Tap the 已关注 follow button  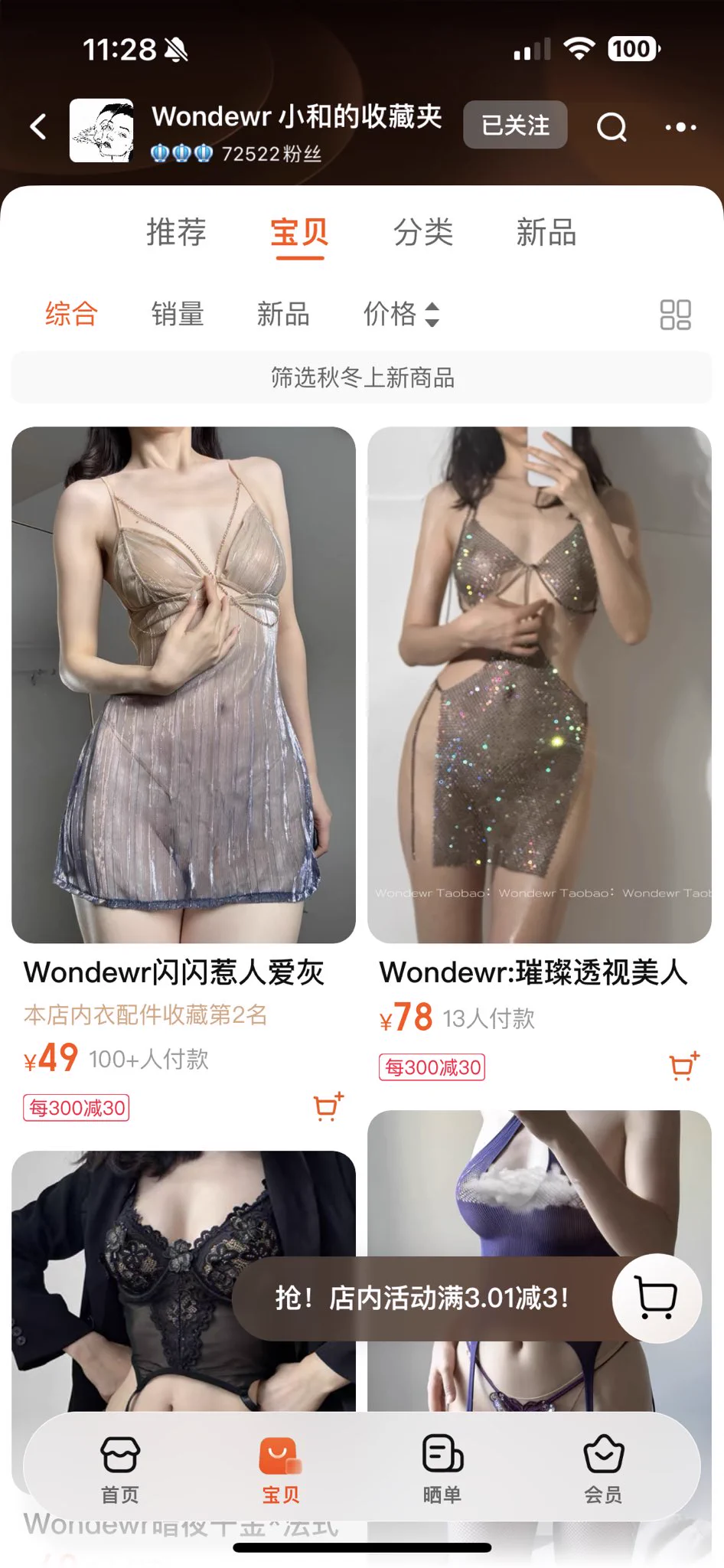pyautogui.click(x=515, y=125)
